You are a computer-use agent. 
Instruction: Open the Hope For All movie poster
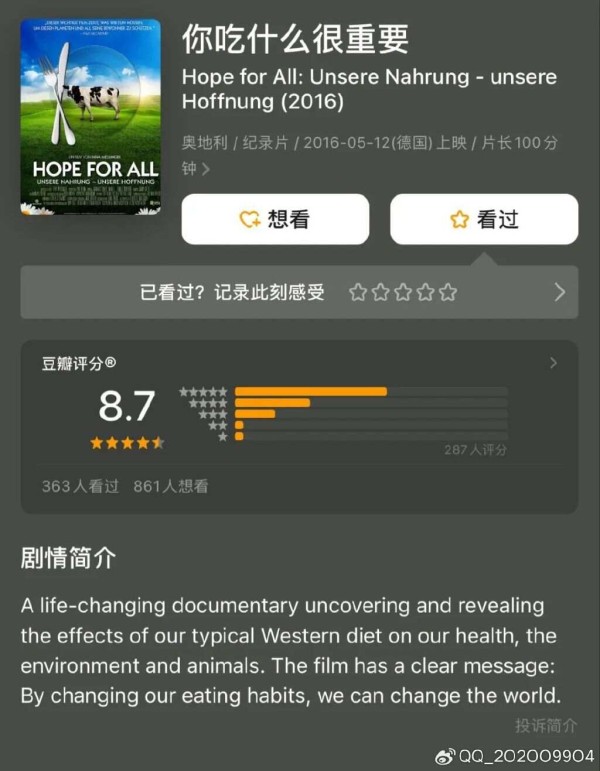coord(90,117)
